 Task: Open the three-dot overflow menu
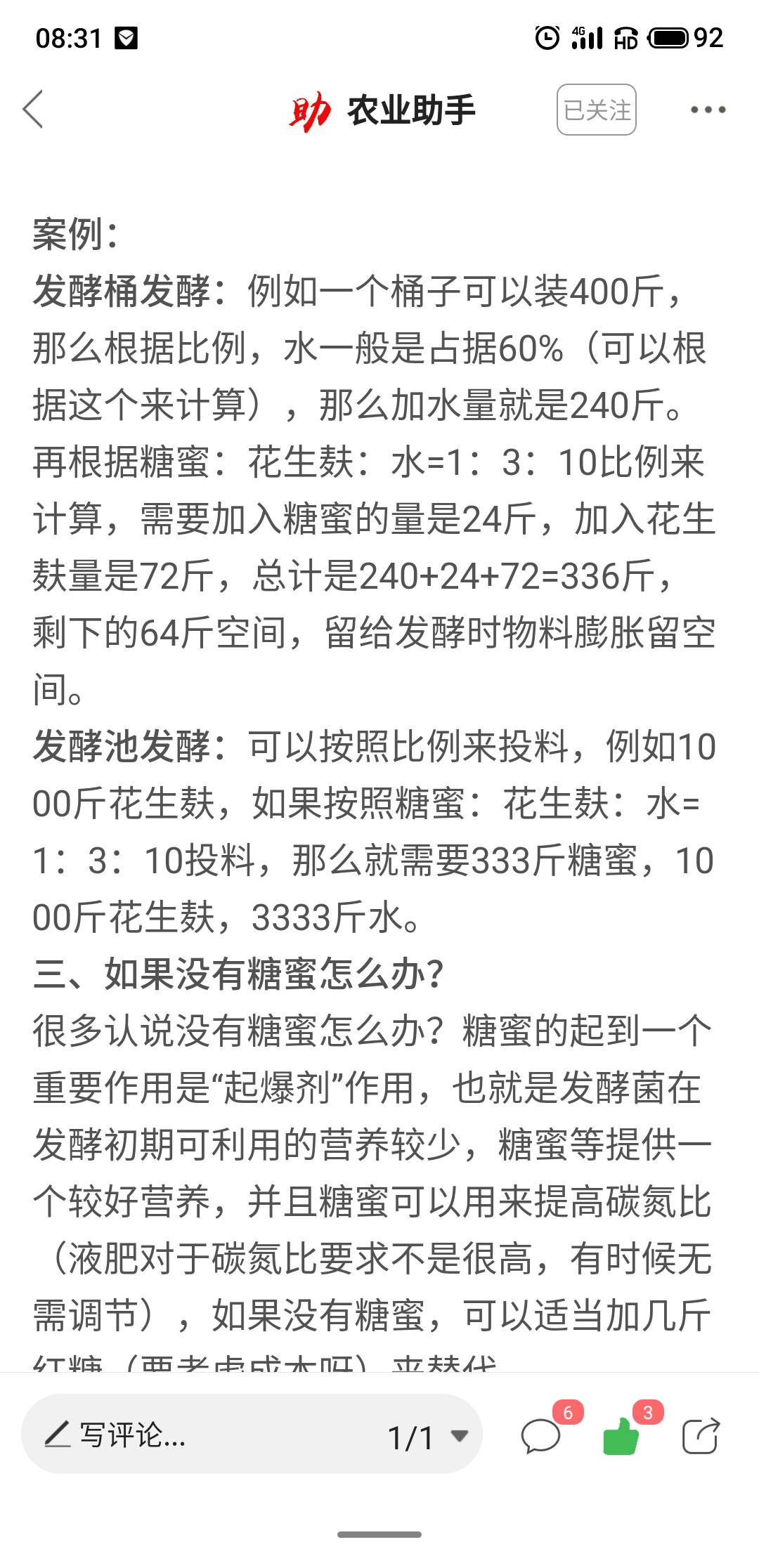[x=708, y=110]
